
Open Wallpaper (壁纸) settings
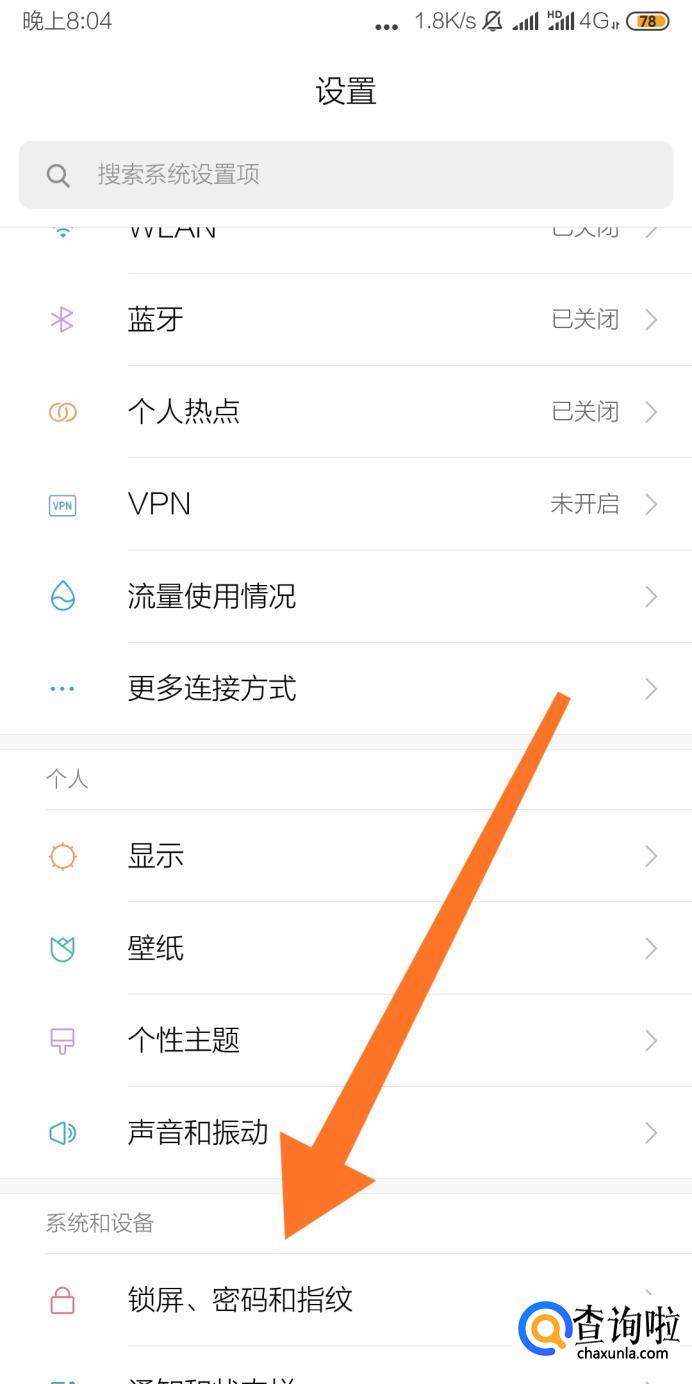(x=345, y=948)
